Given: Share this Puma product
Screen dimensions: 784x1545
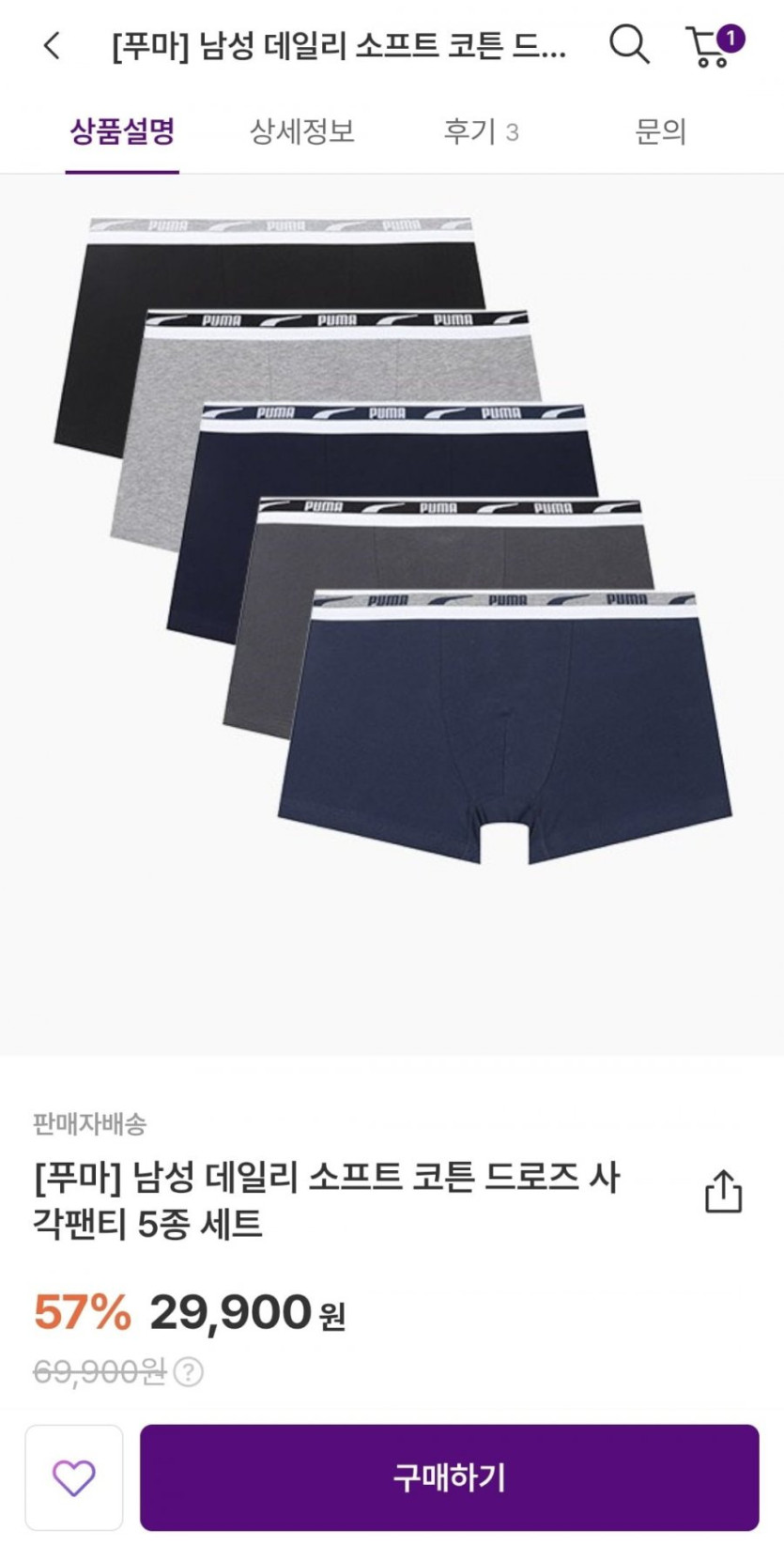Looking at the screenshot, I should pyautogui.click(x=723, y=1192).
